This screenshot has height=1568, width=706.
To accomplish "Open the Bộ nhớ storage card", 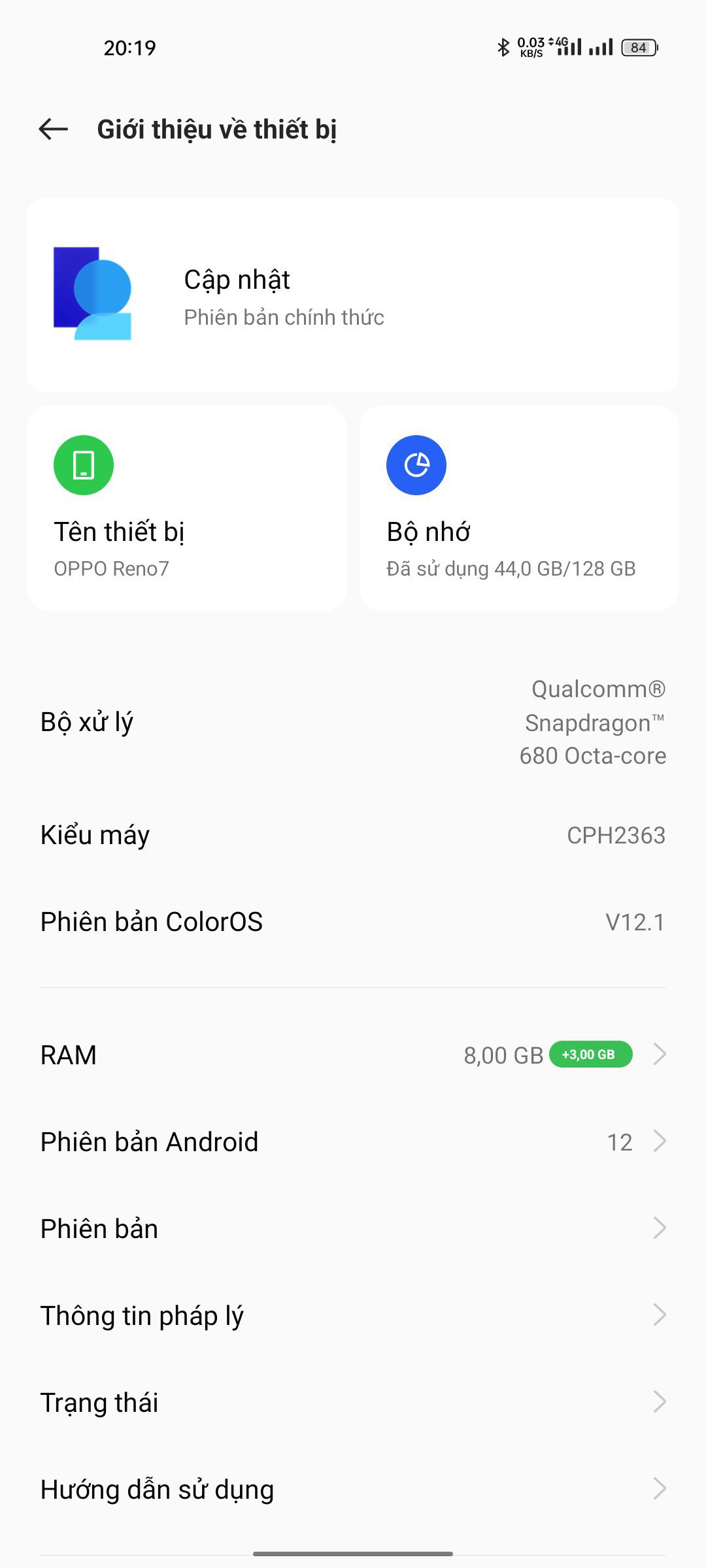I will (518, 508).
